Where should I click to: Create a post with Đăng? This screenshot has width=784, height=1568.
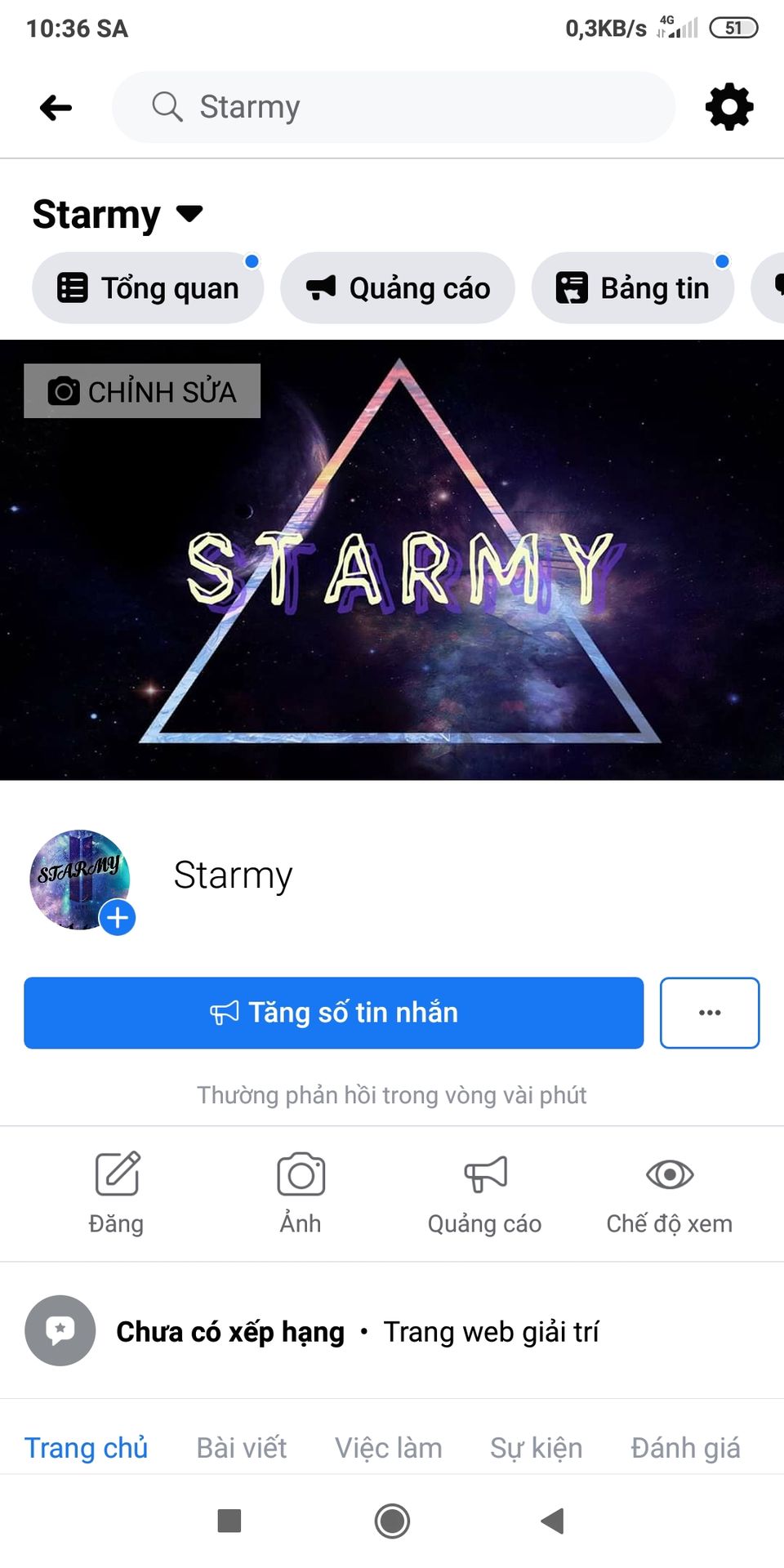click(117, 1192)
